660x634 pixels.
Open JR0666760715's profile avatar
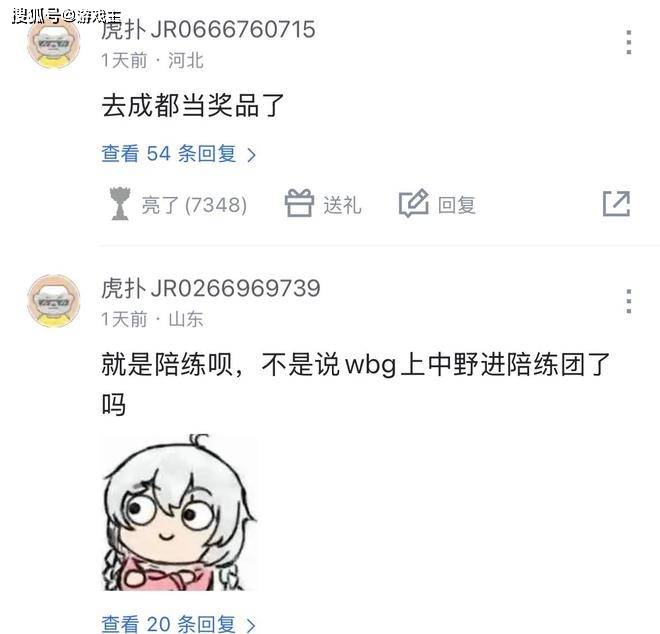coord(53,42)
